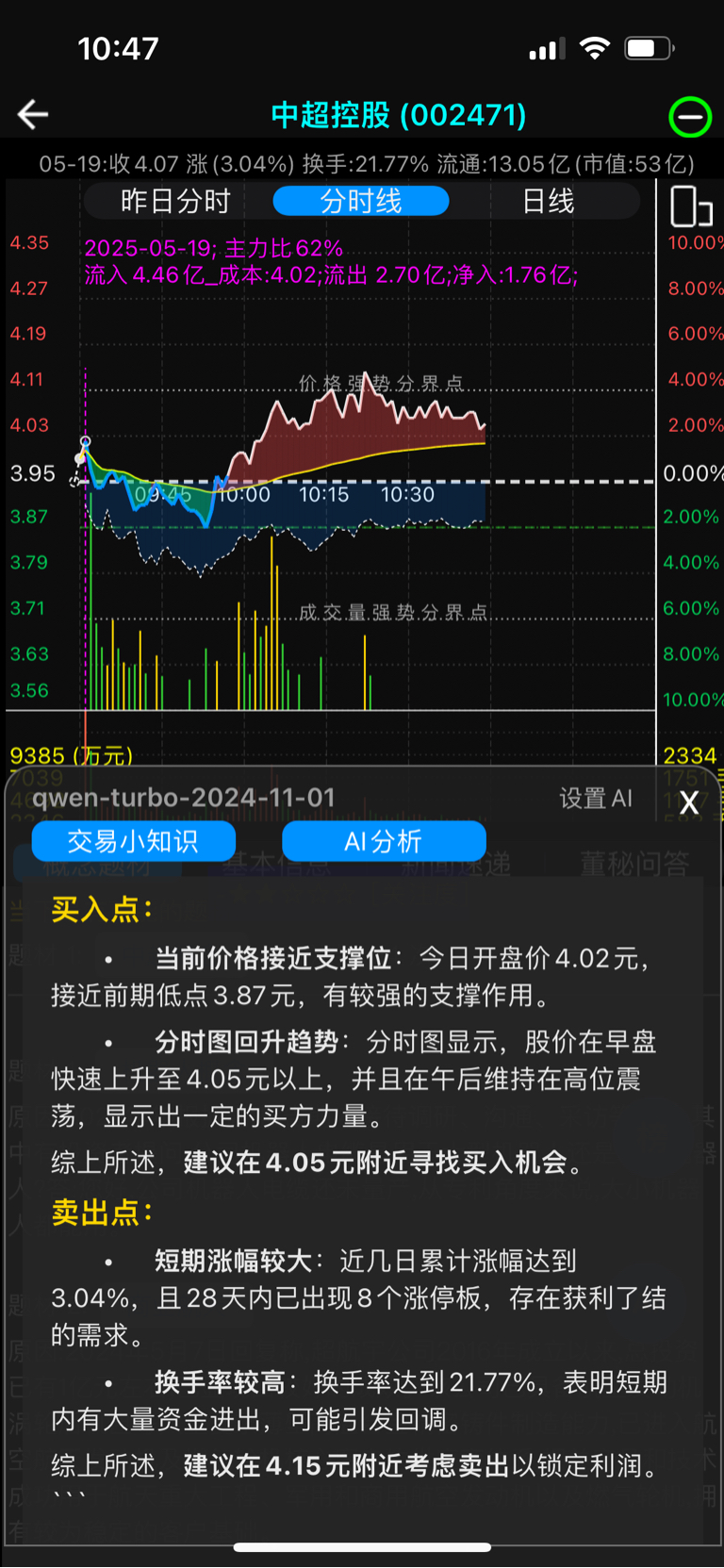The image size is (724, 1568).
Task: Run the AI分析 button
Action: pos(384,841)
